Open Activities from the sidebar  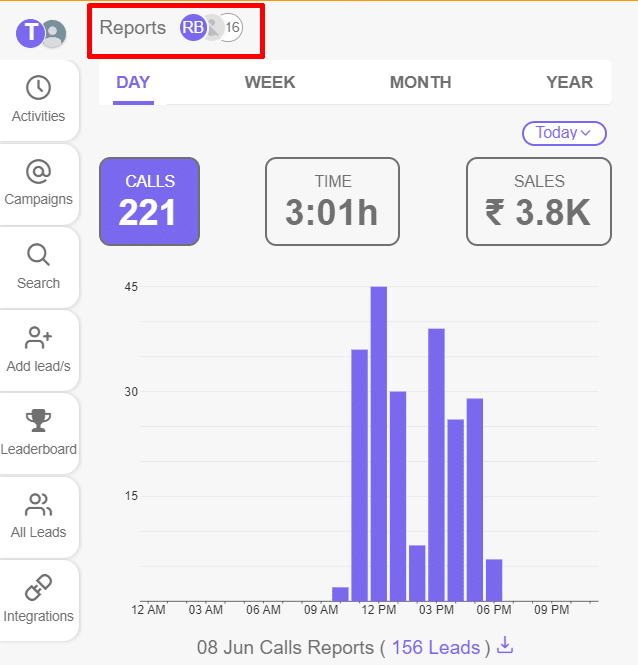coord(39,100)
